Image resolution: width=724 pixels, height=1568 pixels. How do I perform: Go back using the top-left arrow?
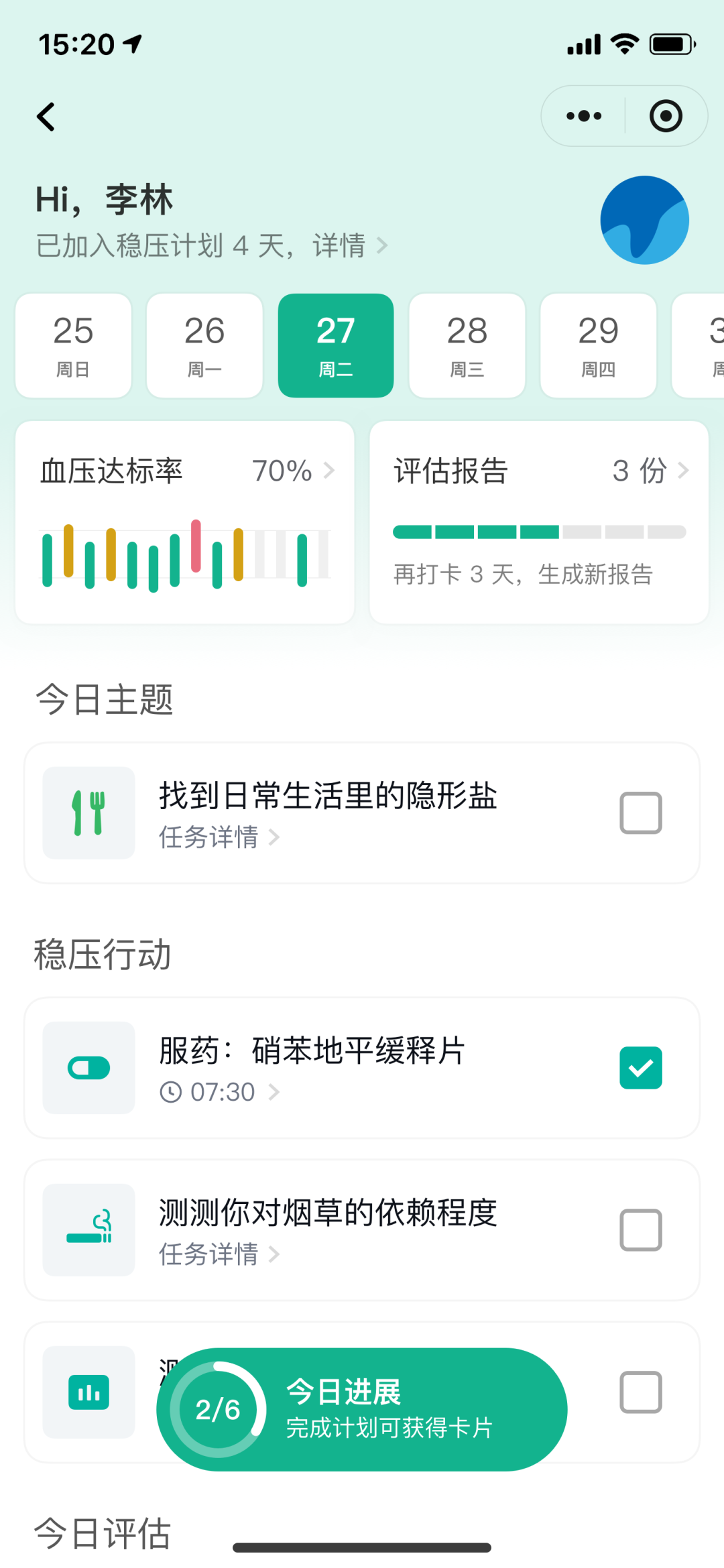point(46,117)
